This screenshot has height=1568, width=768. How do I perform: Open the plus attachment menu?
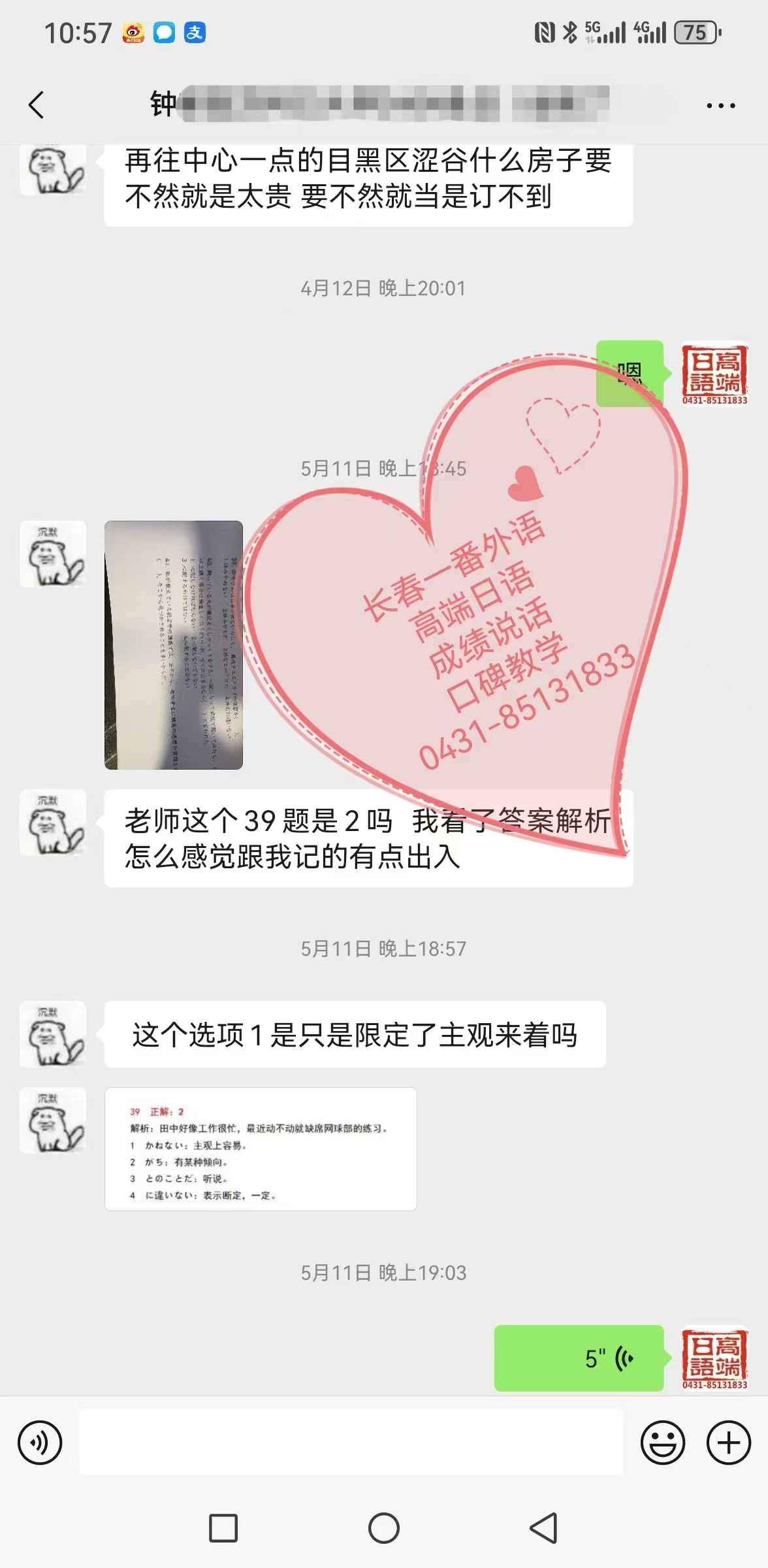[x=729, y=1443]
